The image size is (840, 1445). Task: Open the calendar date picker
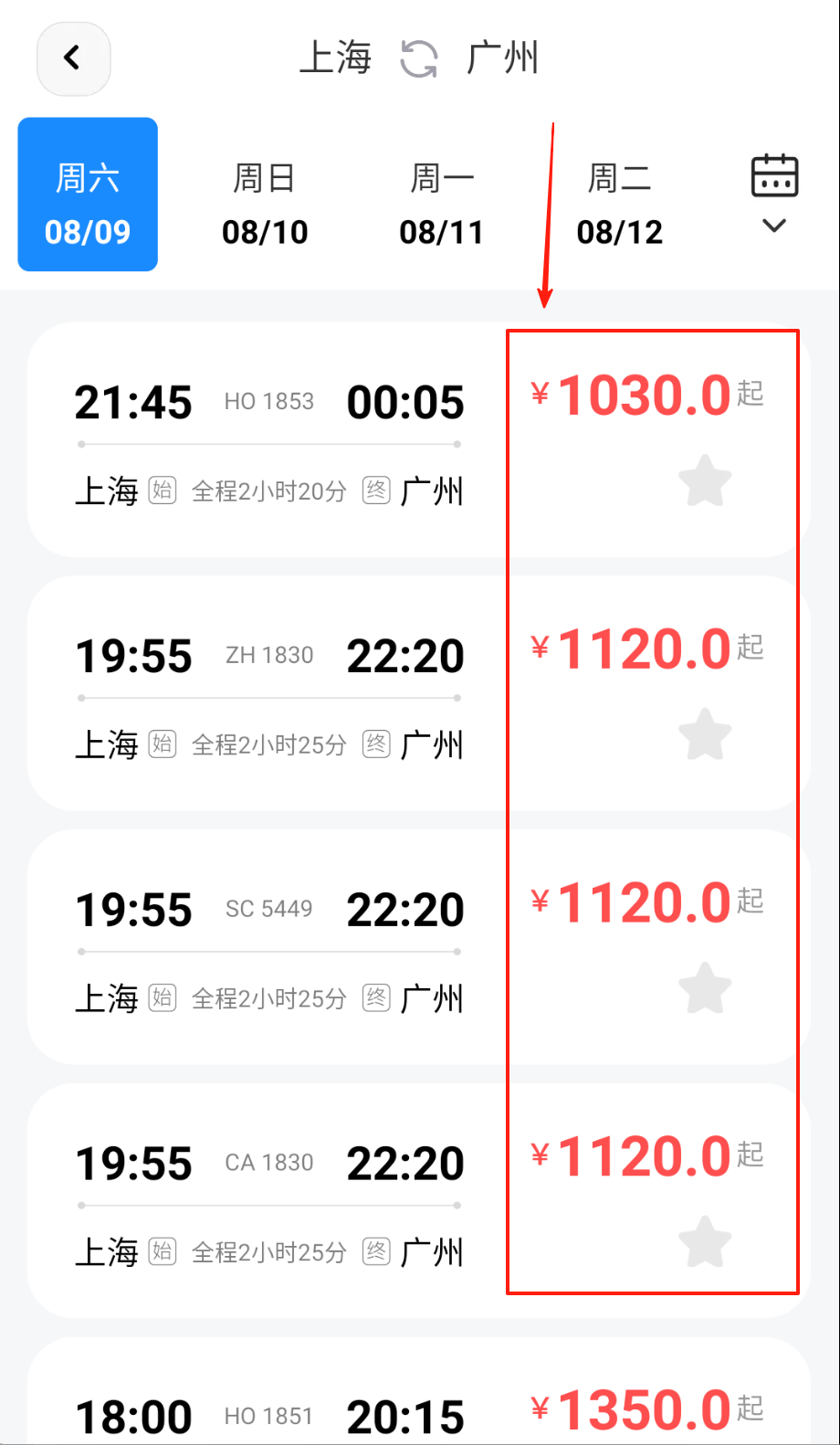click(x=774, y=194)
